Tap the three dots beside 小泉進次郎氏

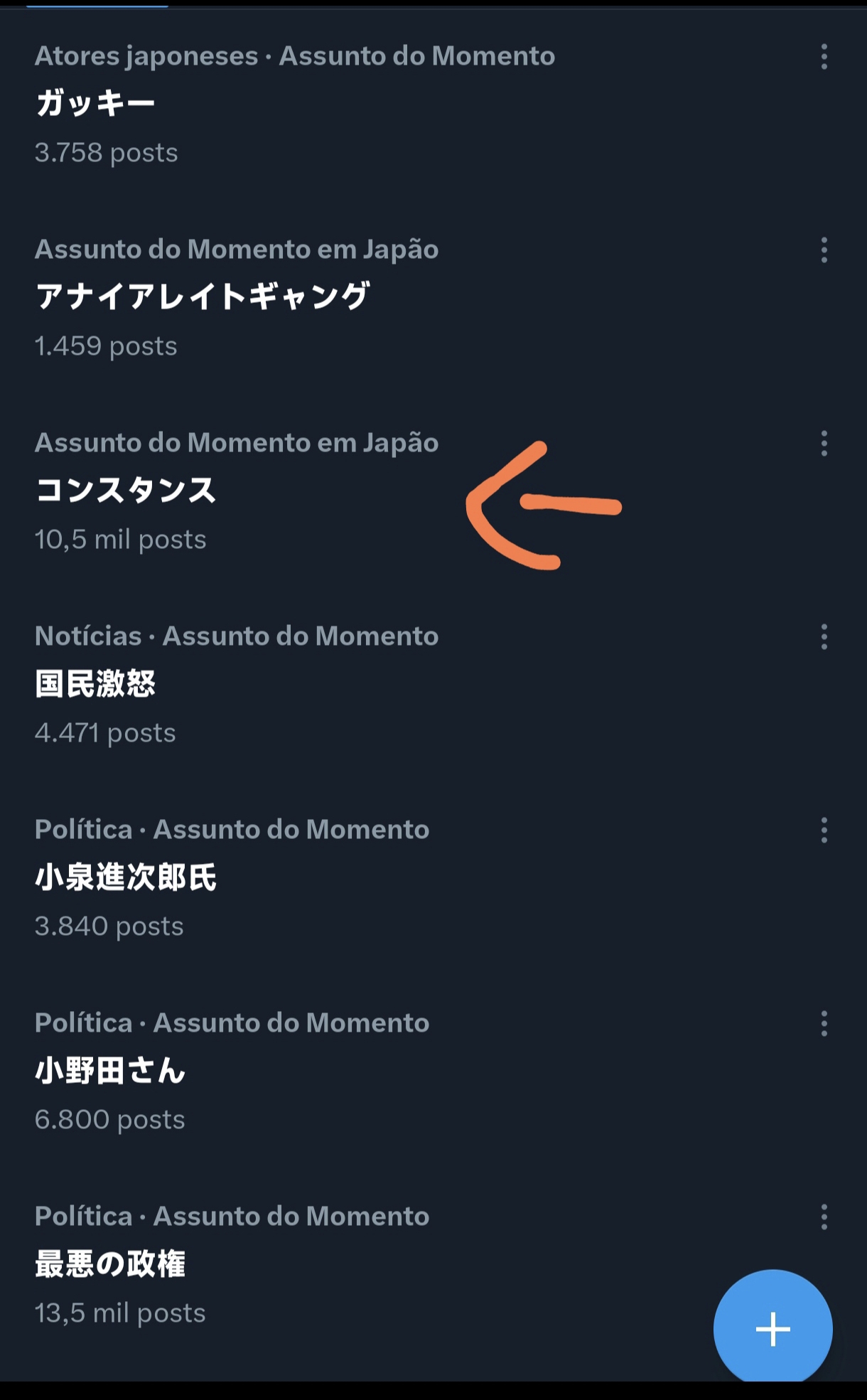click(x=824, y=830)
